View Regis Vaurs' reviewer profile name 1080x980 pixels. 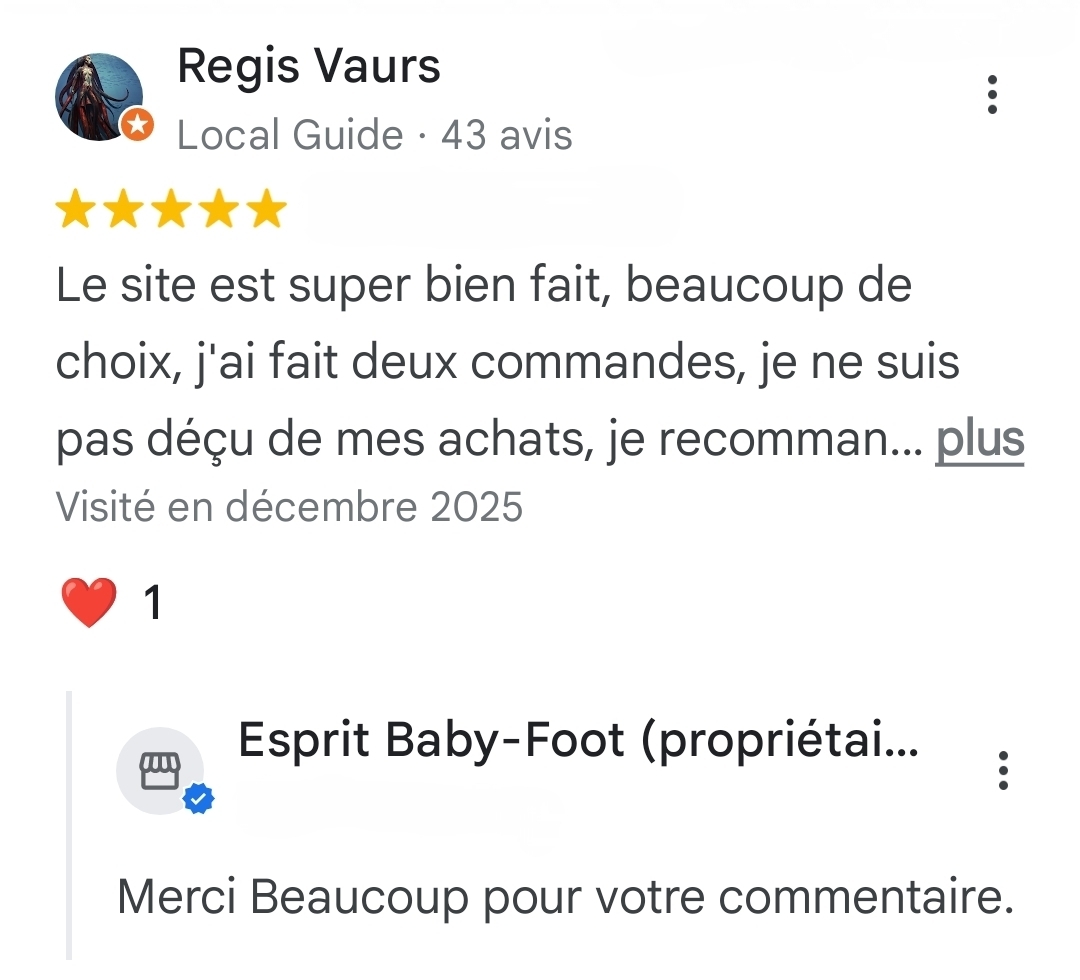point(308,67)
